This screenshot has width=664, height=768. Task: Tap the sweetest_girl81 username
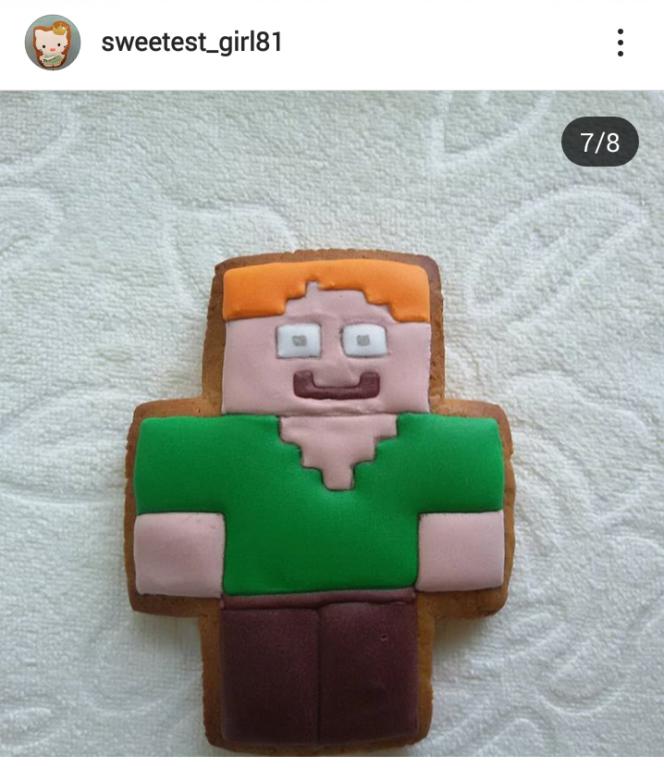(x=191, y=43)
